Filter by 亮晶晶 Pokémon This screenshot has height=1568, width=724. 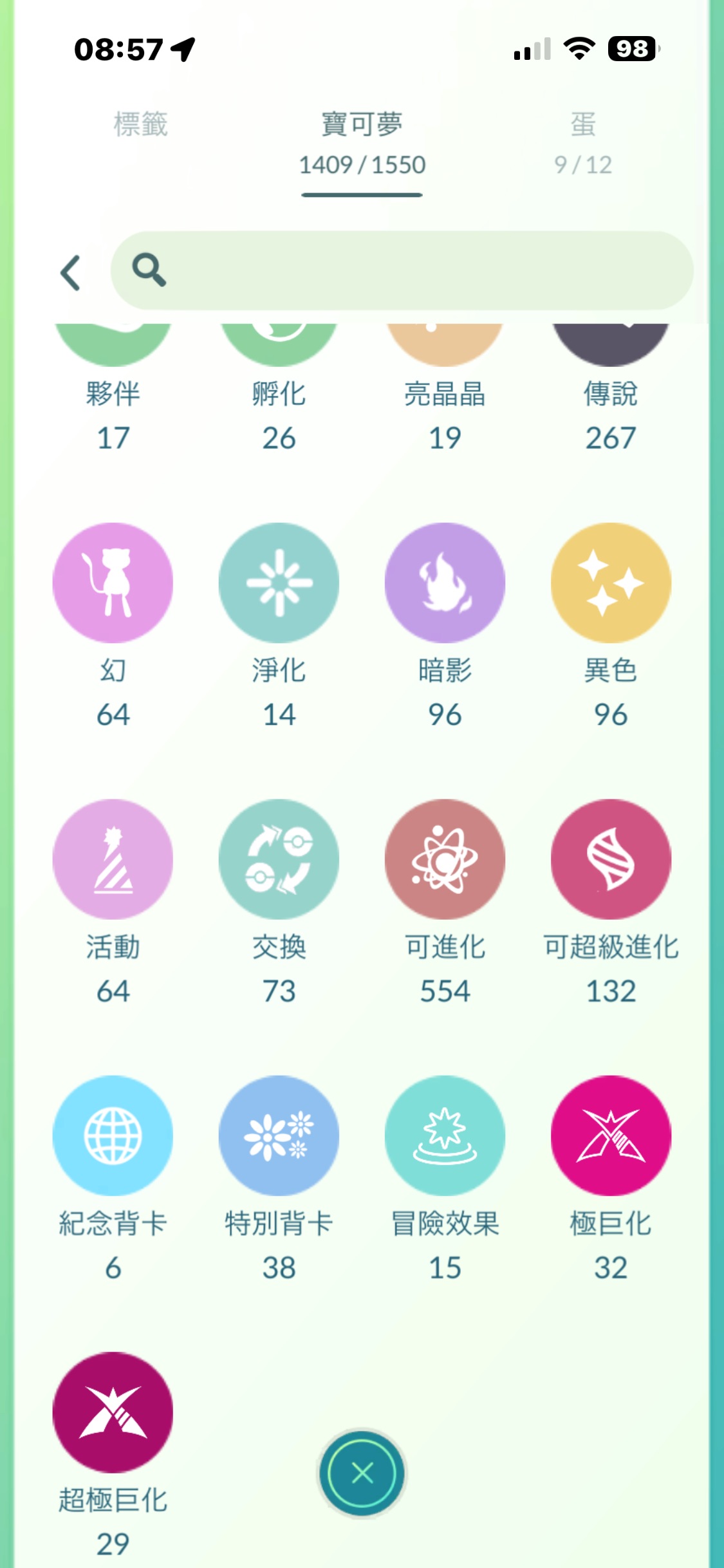click(445, 393)
